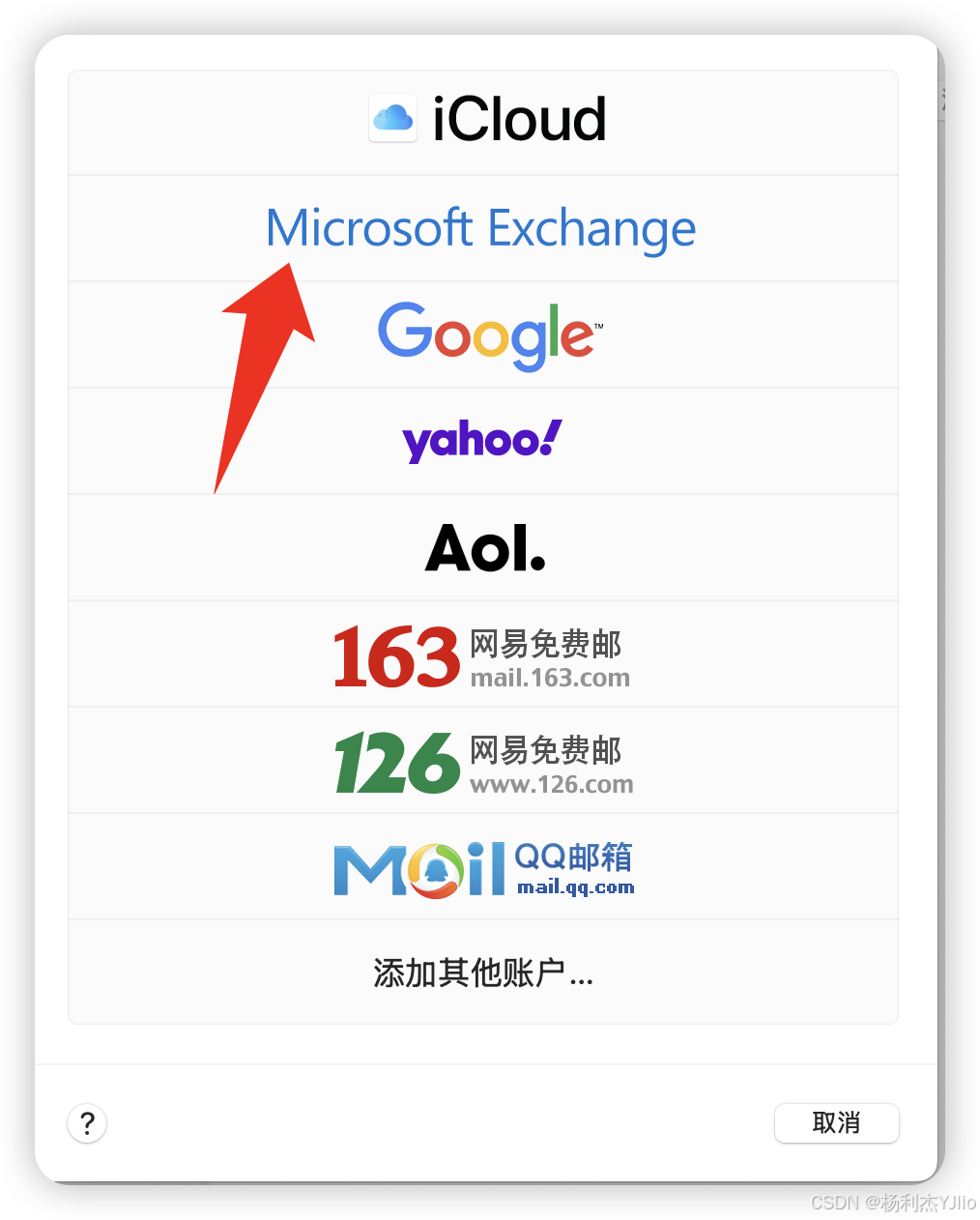
Task: Choose the 126 网易免费邮 provider
Action: pyautogui.click(x=483, y=762)
